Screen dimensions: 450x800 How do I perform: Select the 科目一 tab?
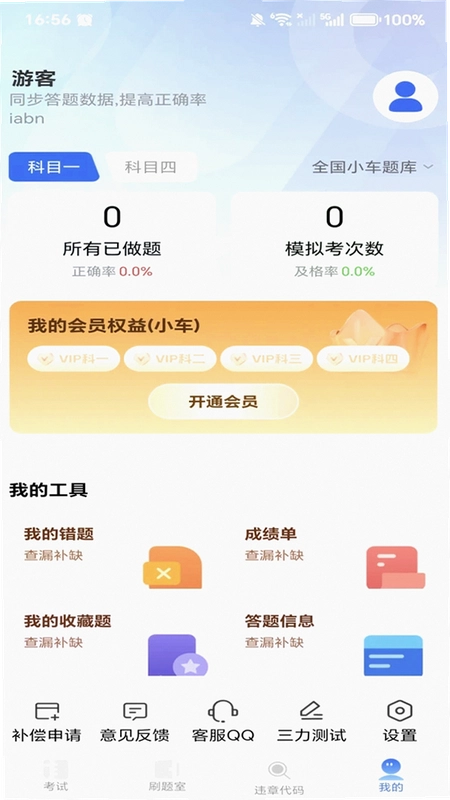click(x=53, y=167)
